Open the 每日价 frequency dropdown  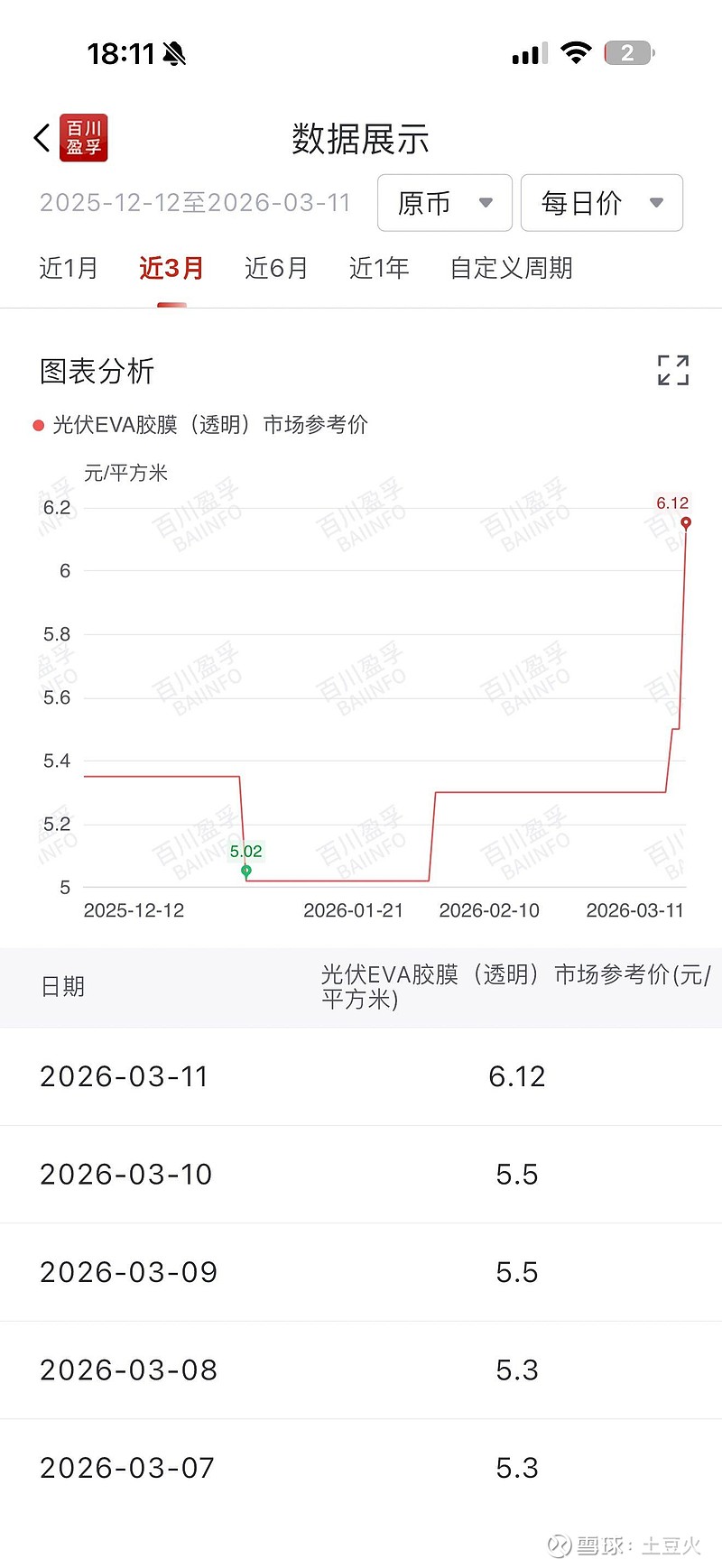601,203
